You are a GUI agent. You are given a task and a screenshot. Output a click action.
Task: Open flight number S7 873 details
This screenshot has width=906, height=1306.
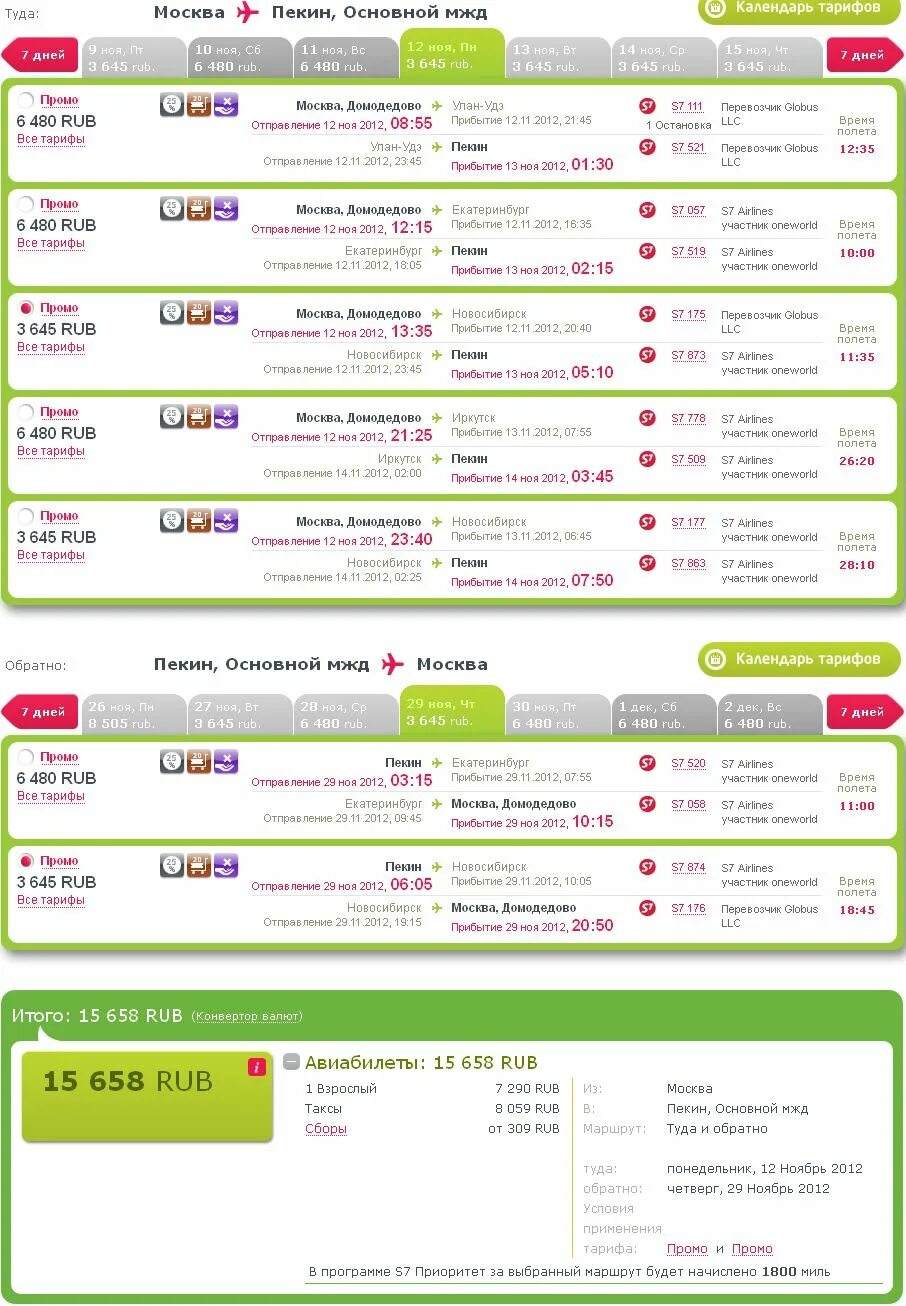coord(688,355)
